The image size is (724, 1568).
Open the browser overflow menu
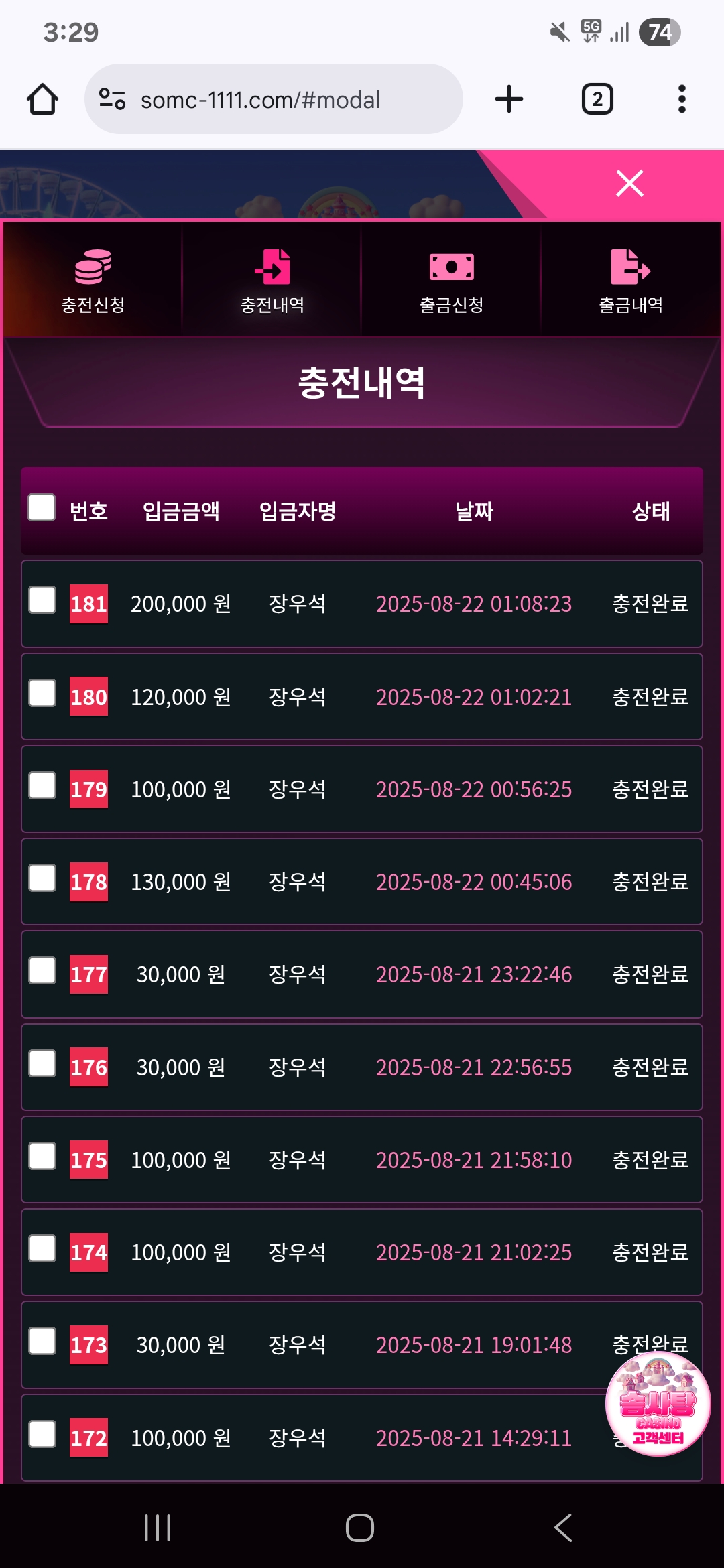682,99
